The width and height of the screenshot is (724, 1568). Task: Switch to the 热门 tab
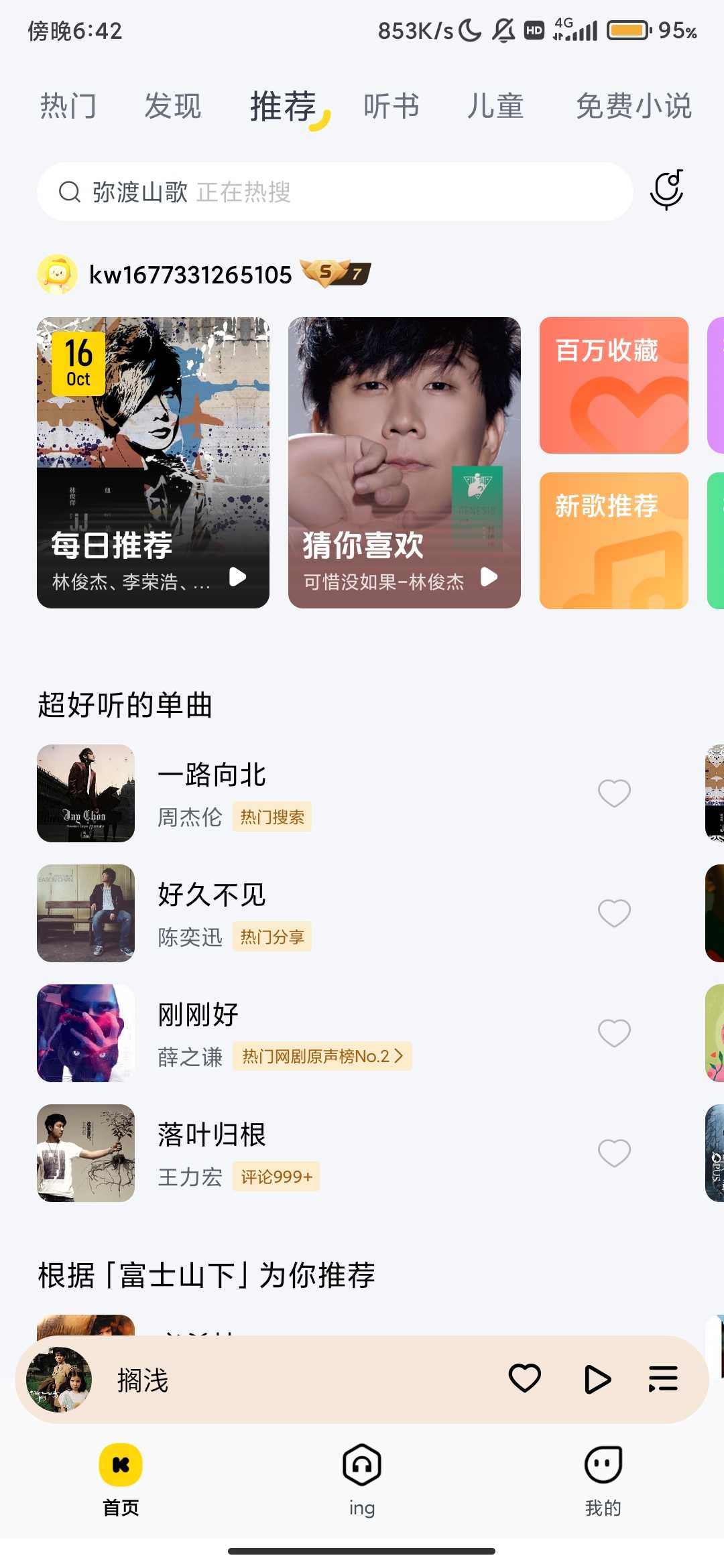pyautogui.click(x=68, y=107)
